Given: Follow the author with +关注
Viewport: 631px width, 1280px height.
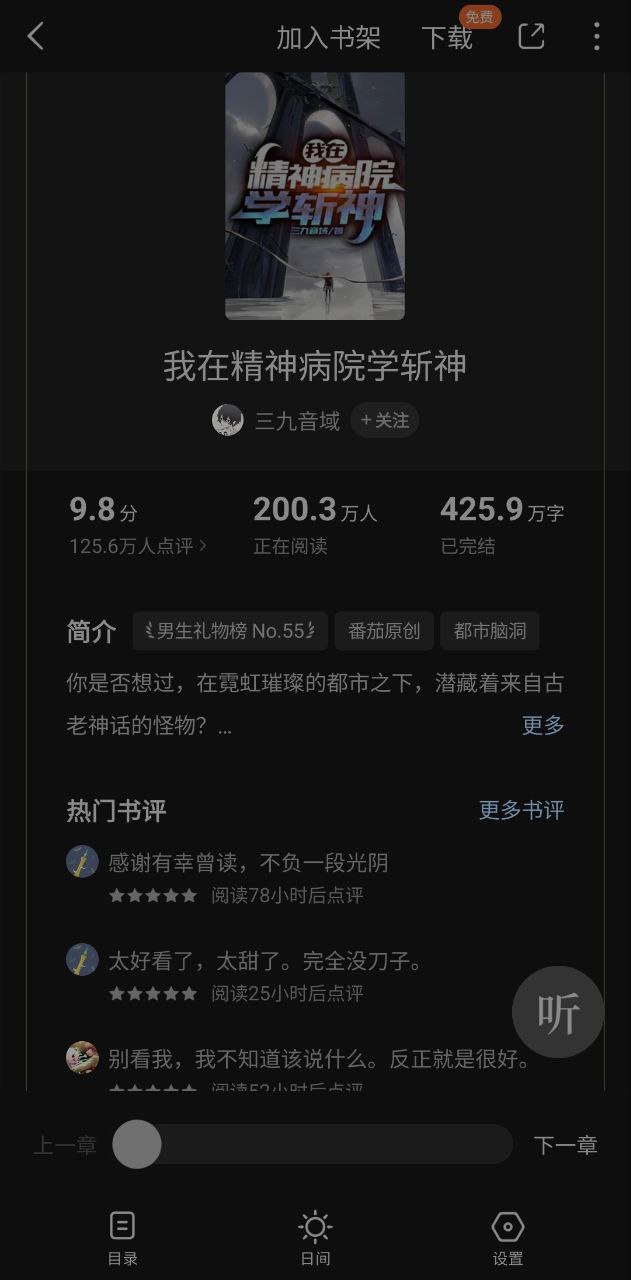Looking at the screenshot, I should pyautogui.click(x=385, y=421).
